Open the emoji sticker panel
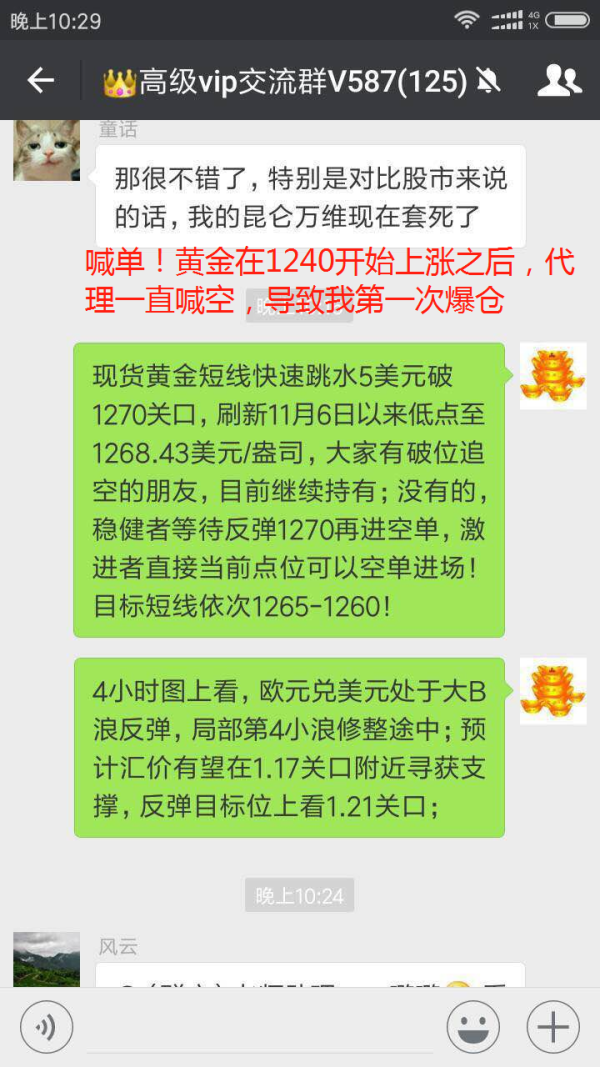Screen dimensions: 600x1067 (473, 1026)
